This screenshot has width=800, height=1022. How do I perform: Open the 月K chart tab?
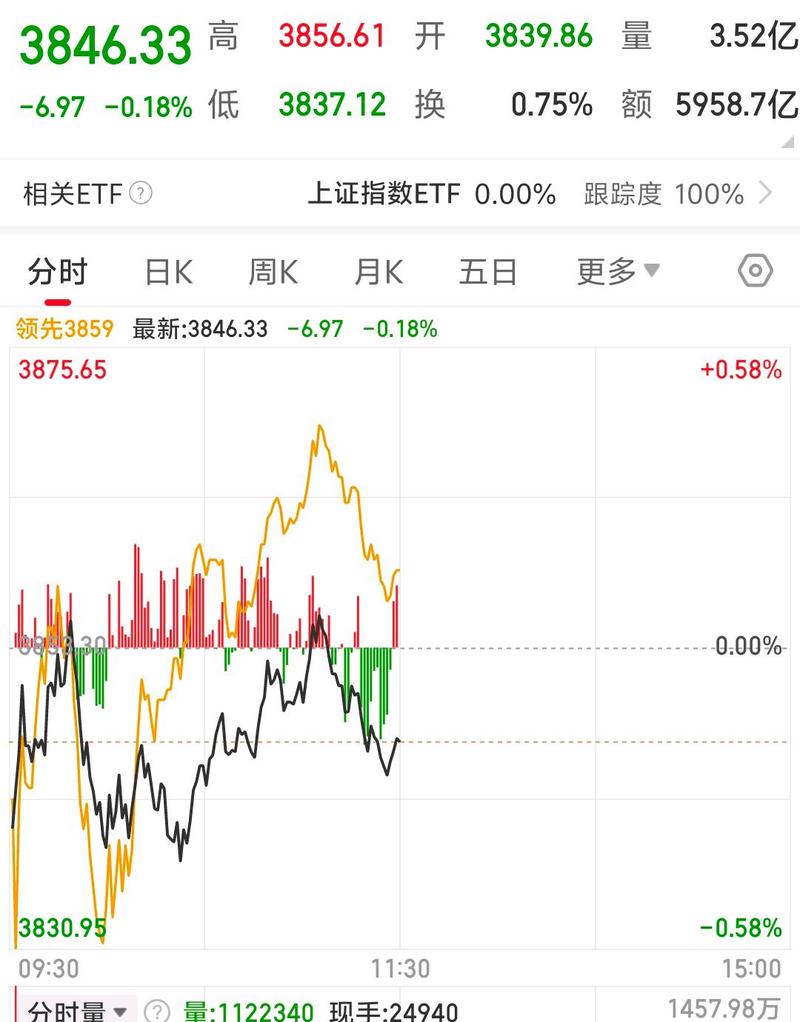[x=378, y=271]
